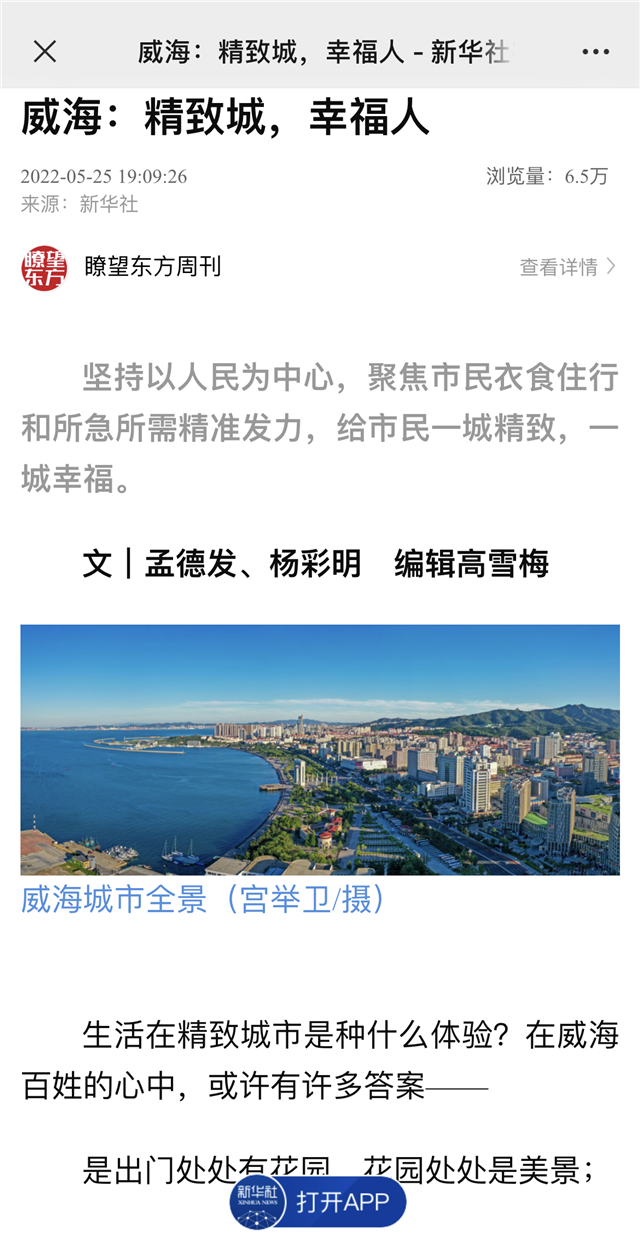Tap 查看详情 to view details

[x=567, y=267]
